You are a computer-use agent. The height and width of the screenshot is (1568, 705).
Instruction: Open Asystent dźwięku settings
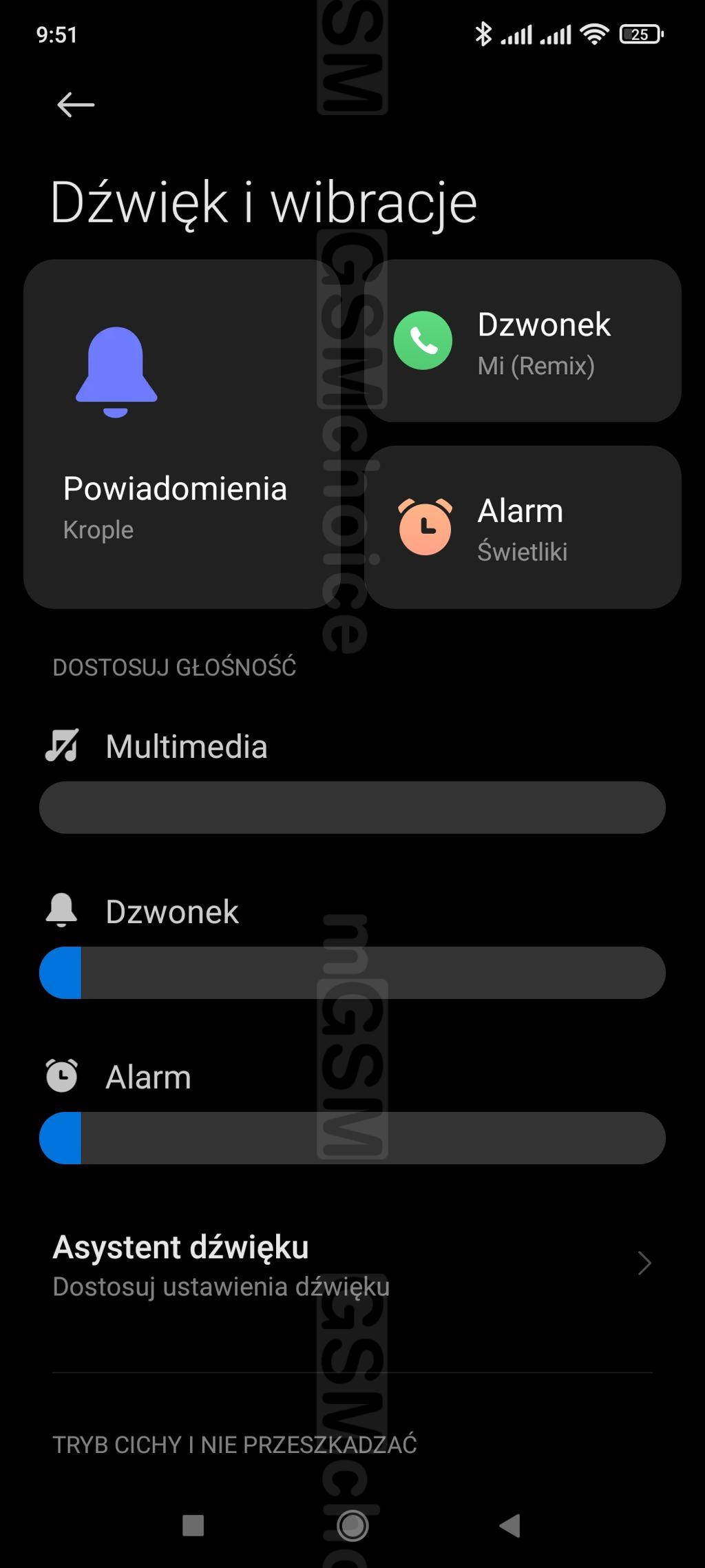tap(351, 1265)
